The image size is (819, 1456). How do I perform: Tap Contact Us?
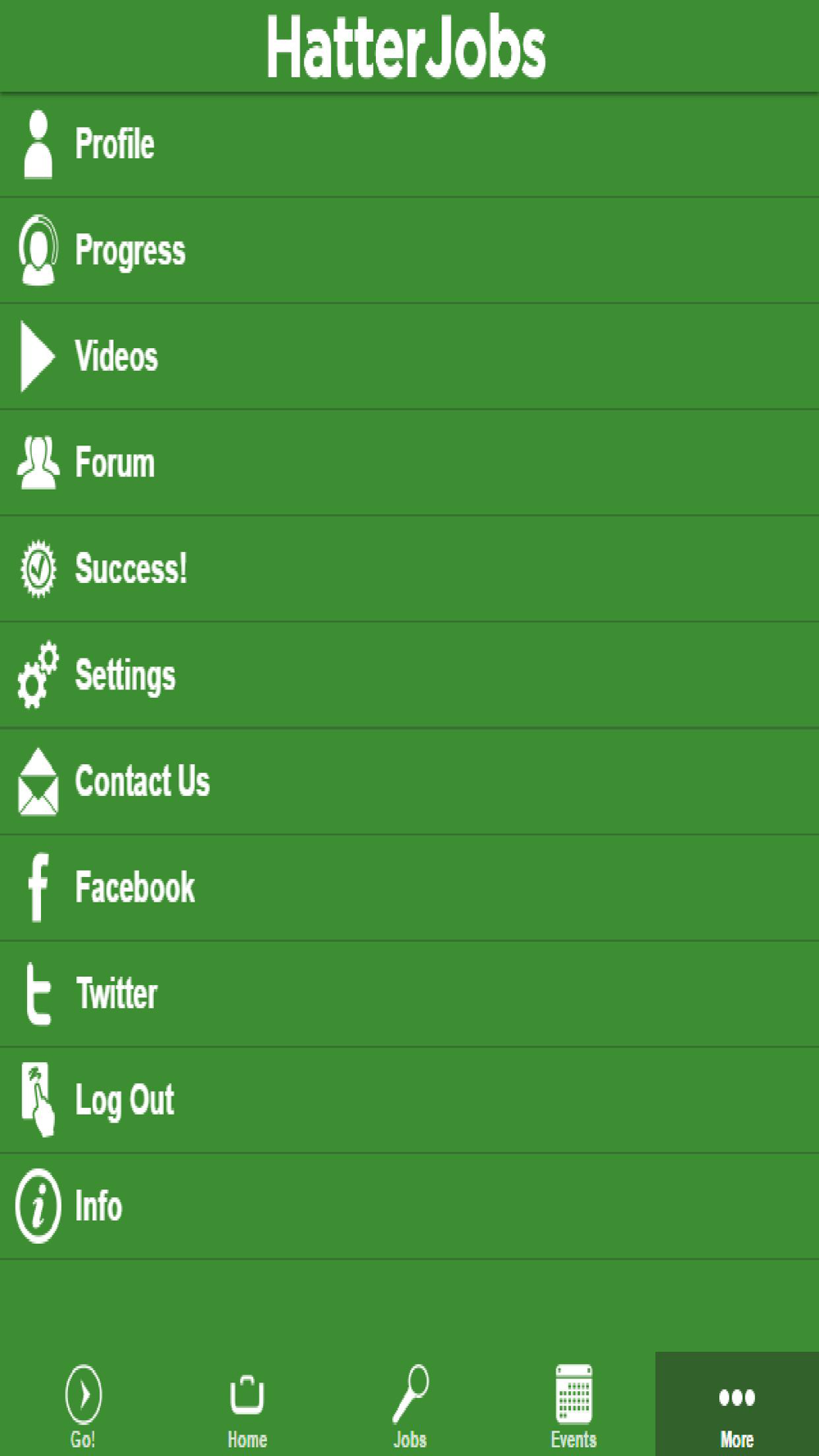pyautogui.click(x=409, y=782)
